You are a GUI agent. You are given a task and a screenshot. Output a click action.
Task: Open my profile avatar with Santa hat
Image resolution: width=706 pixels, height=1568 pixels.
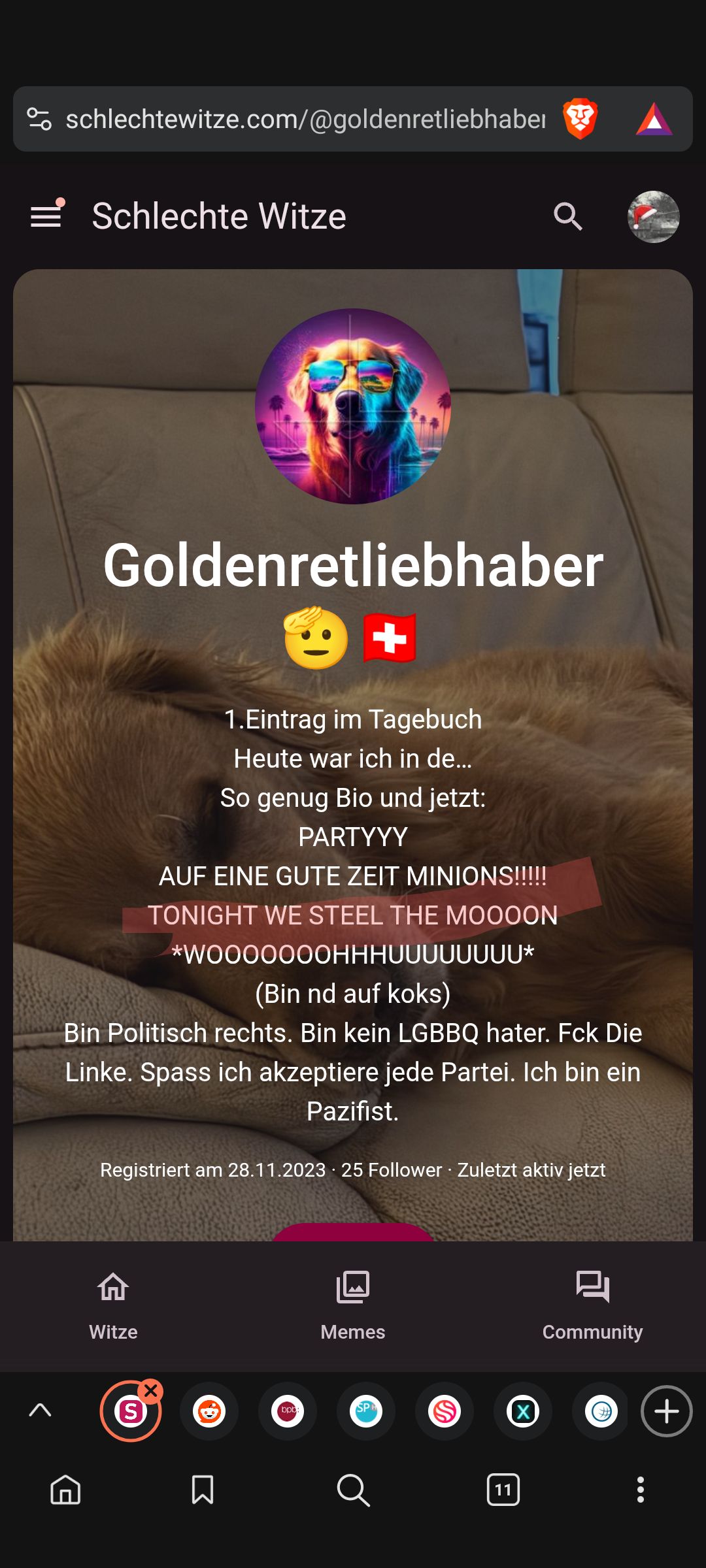click(653, 216)
